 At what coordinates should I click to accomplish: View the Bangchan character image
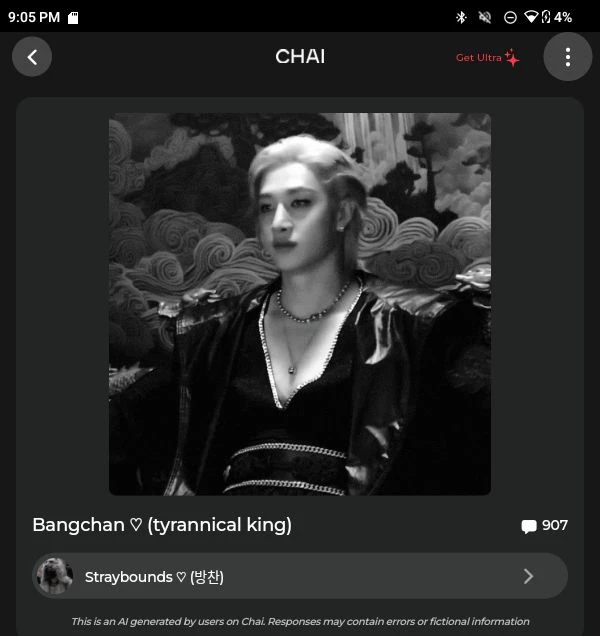(300, 304)
